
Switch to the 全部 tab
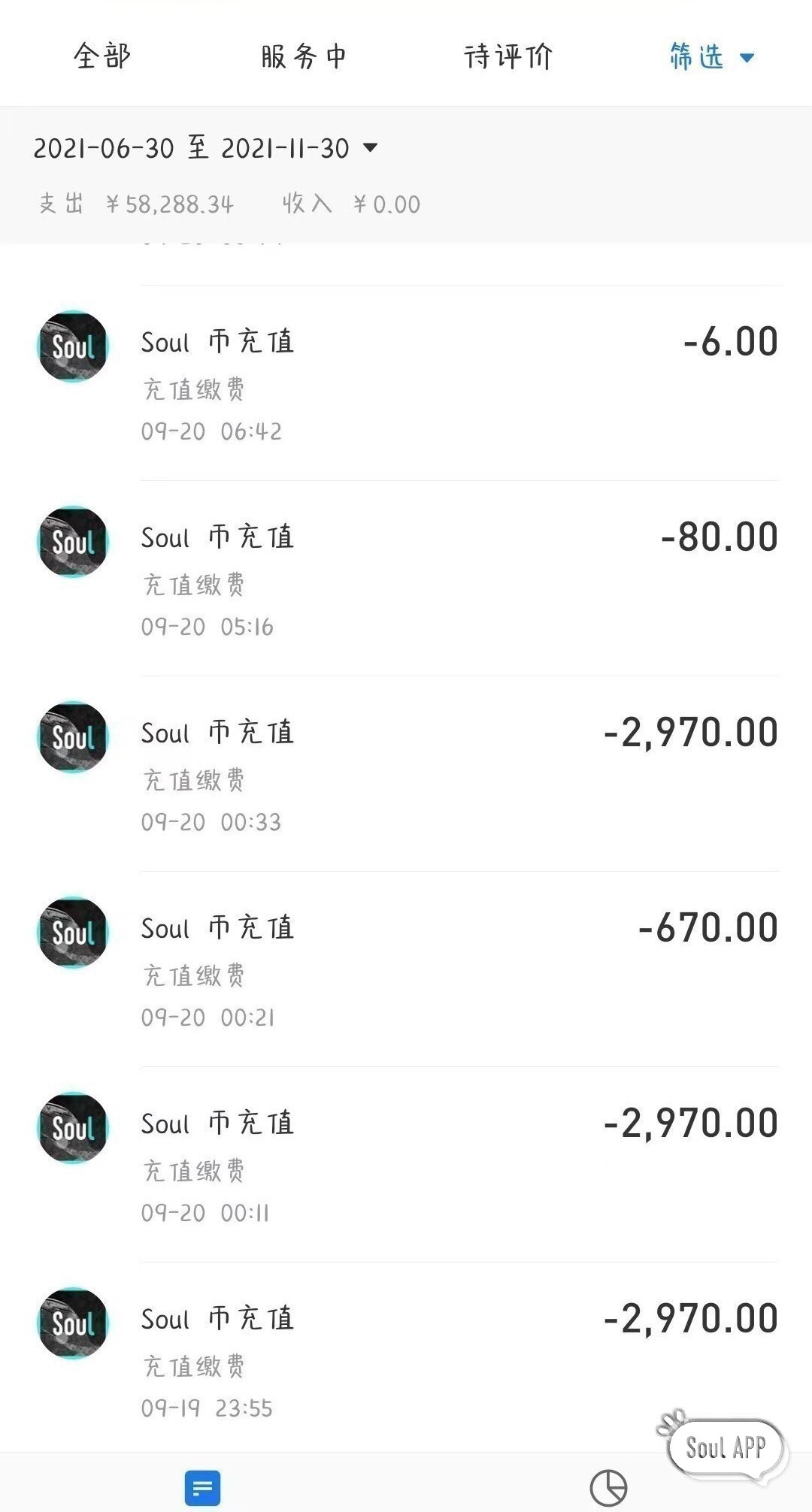click(x=102, y=56)
